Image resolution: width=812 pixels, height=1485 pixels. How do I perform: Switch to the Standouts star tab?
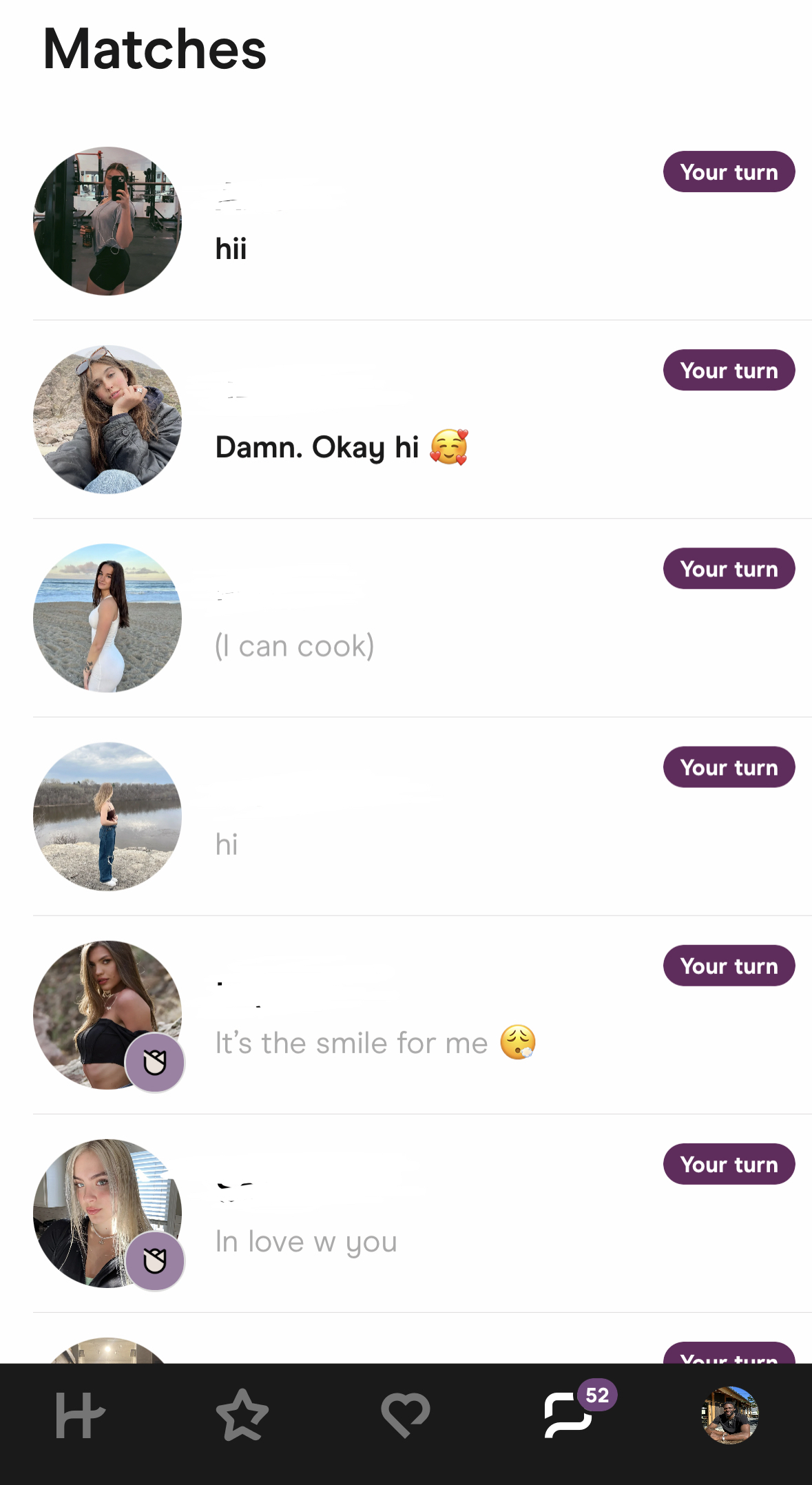[x=242, y=1415]
